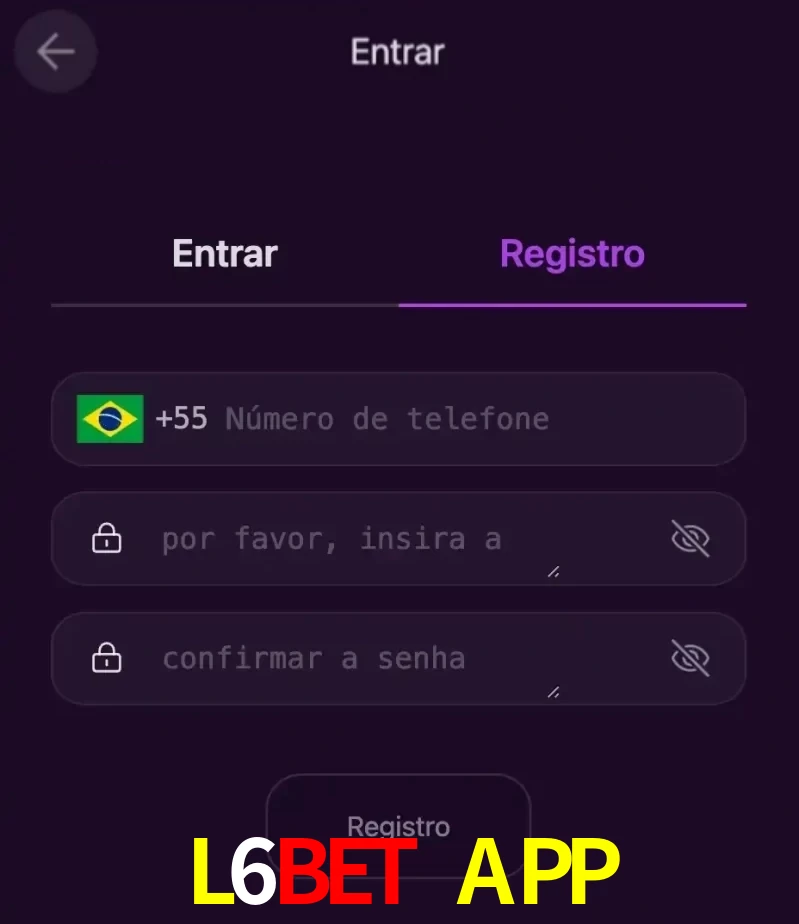Select the Registro tab

(572, 254)
